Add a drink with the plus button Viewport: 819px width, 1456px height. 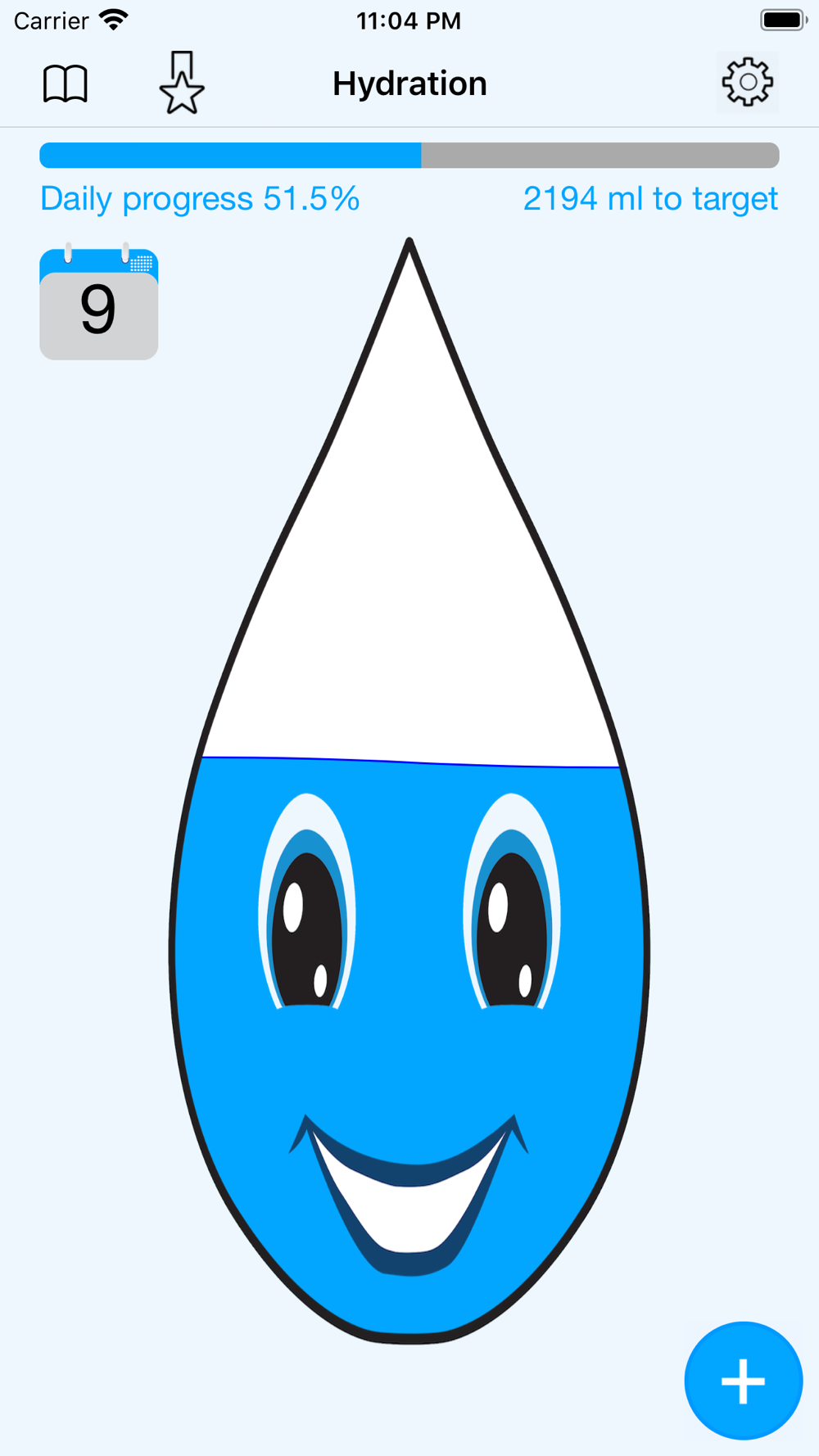(743, 1381)
